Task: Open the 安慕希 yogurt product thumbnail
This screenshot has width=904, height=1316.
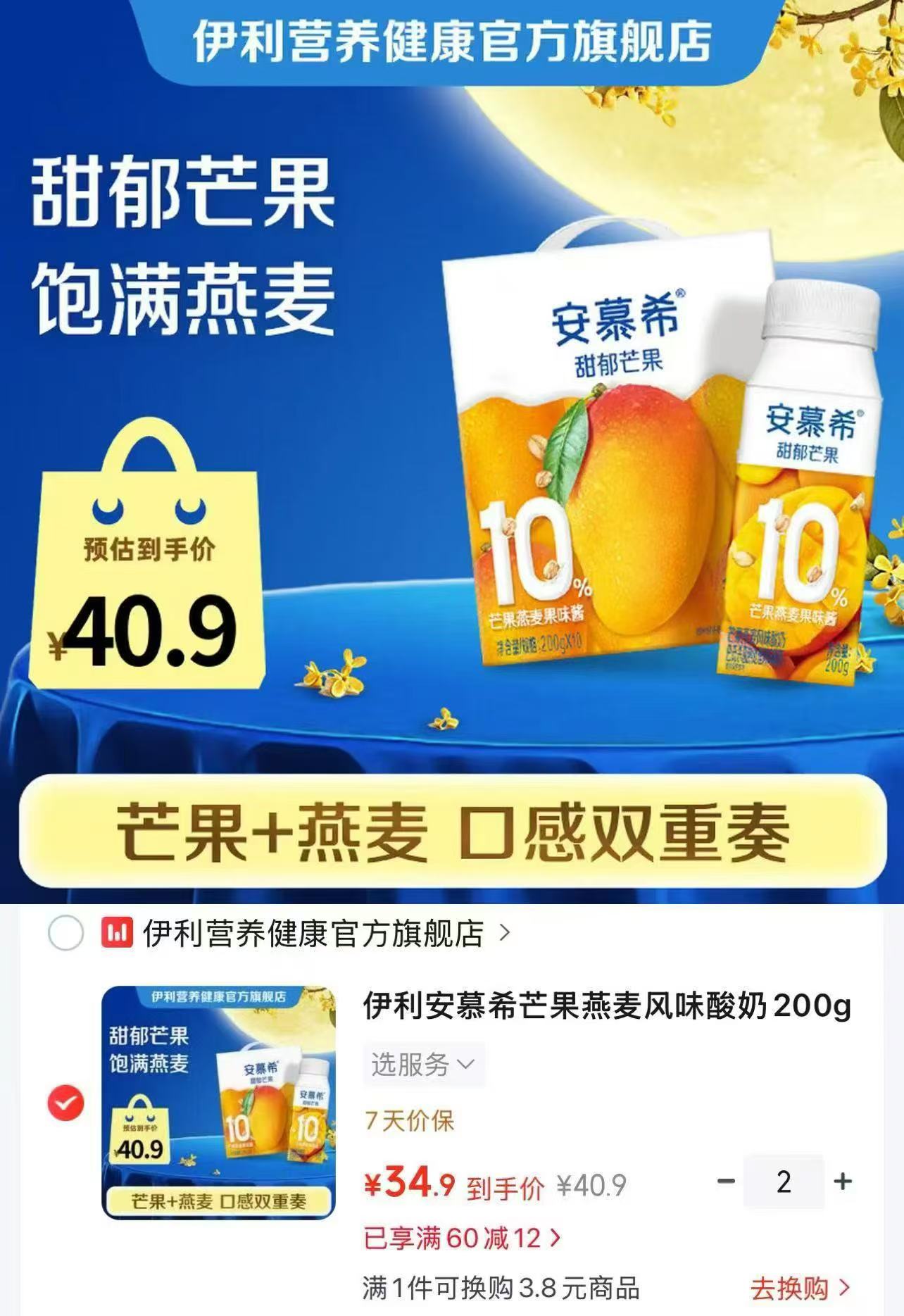Action: 218,1103
